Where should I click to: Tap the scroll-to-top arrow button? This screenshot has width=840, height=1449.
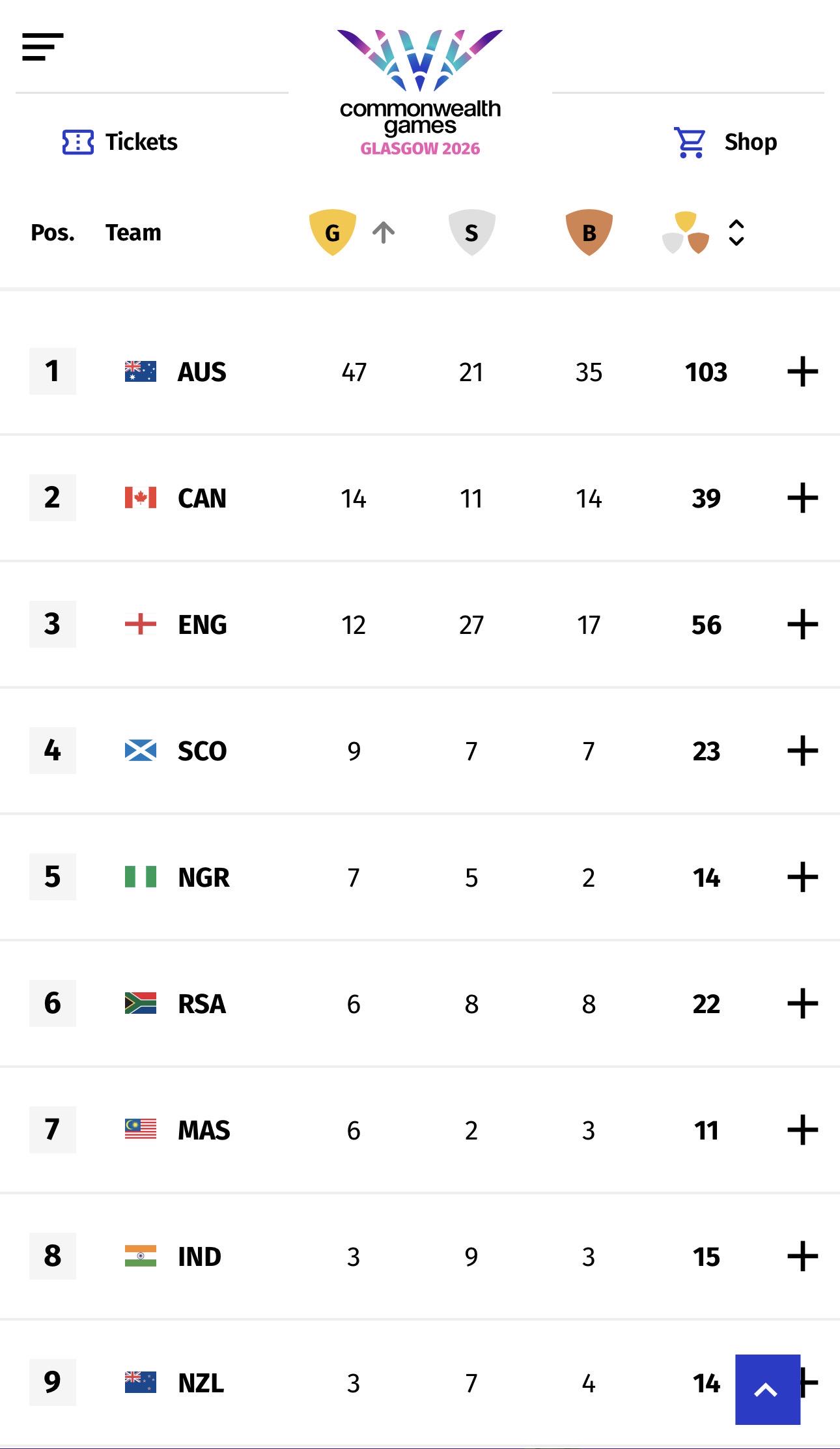768,1390
